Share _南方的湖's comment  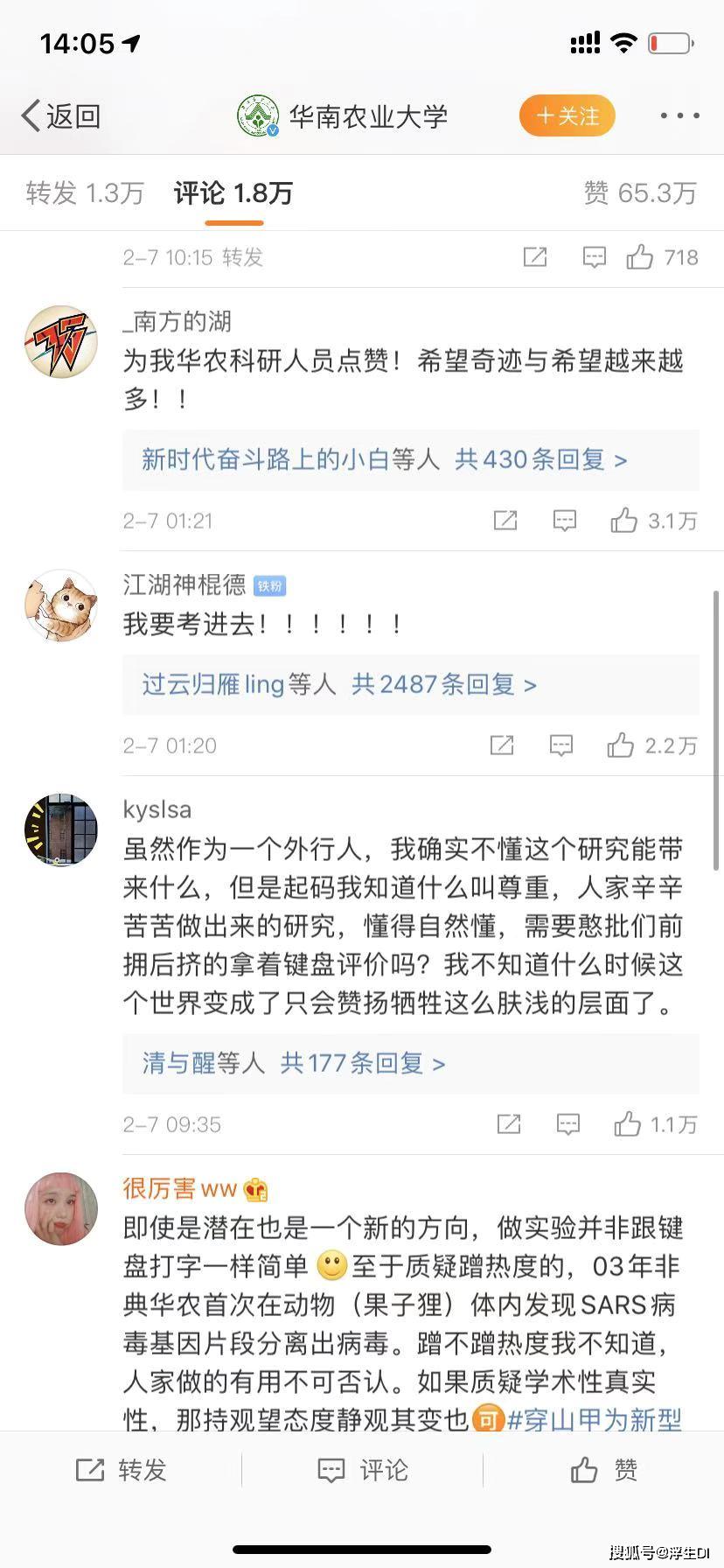pyautogui.click(x=505, y=521)
